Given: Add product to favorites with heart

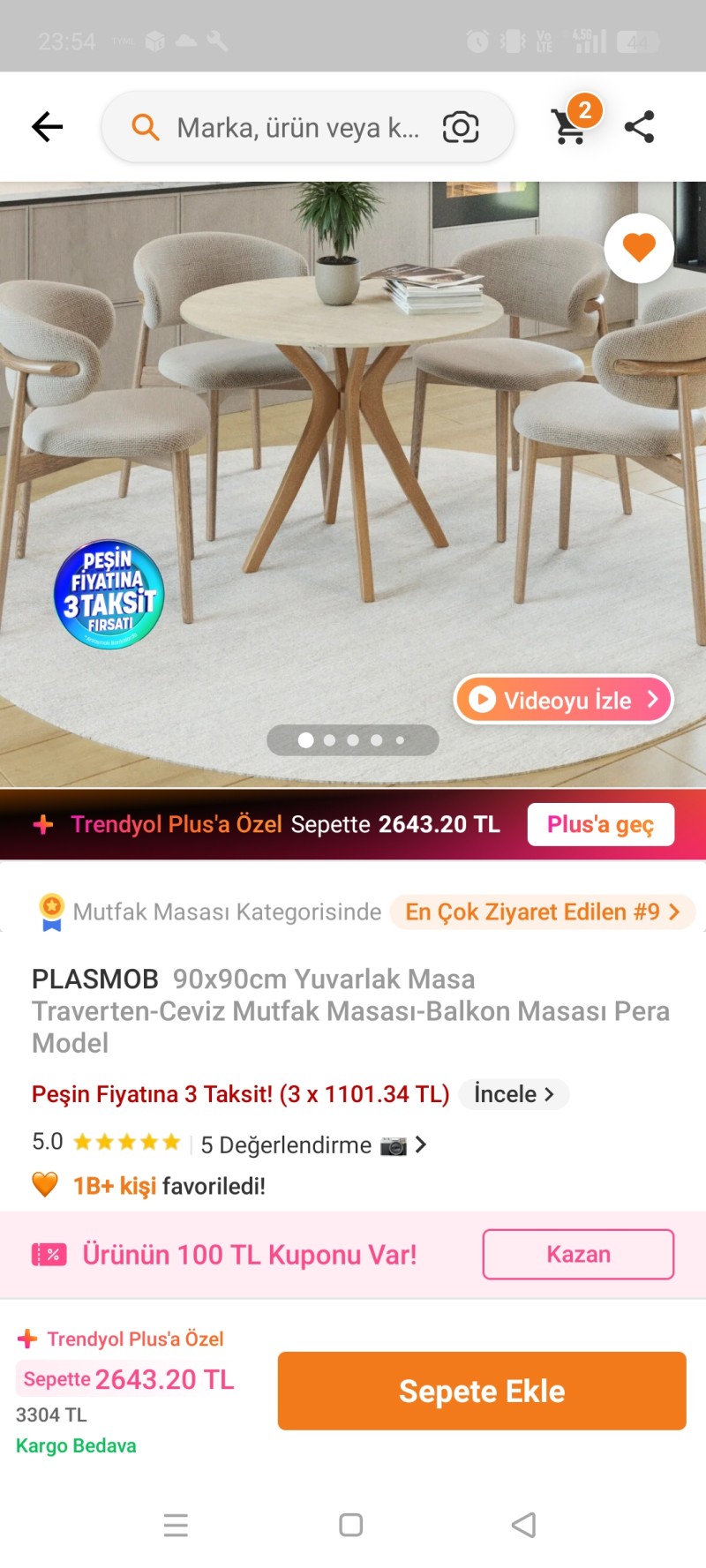Looking at the screenshot, I should pos(639,248).
